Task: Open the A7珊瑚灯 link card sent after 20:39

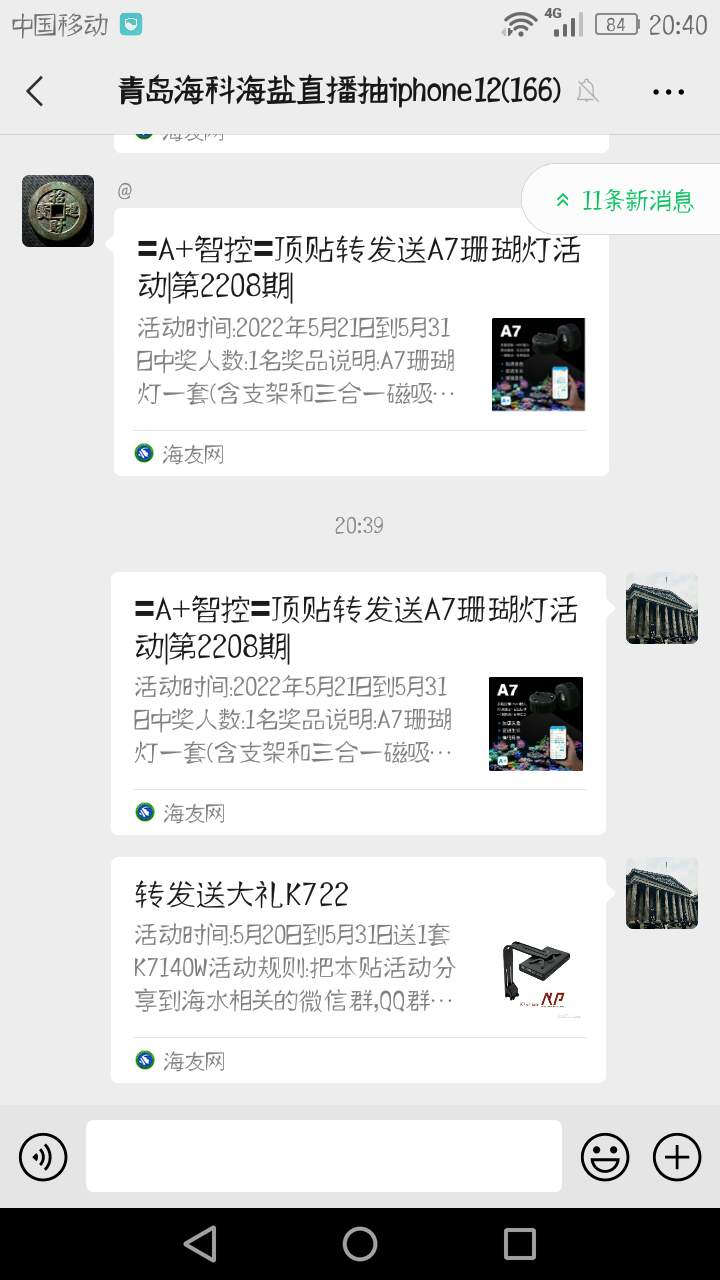Action: point(358,702)
